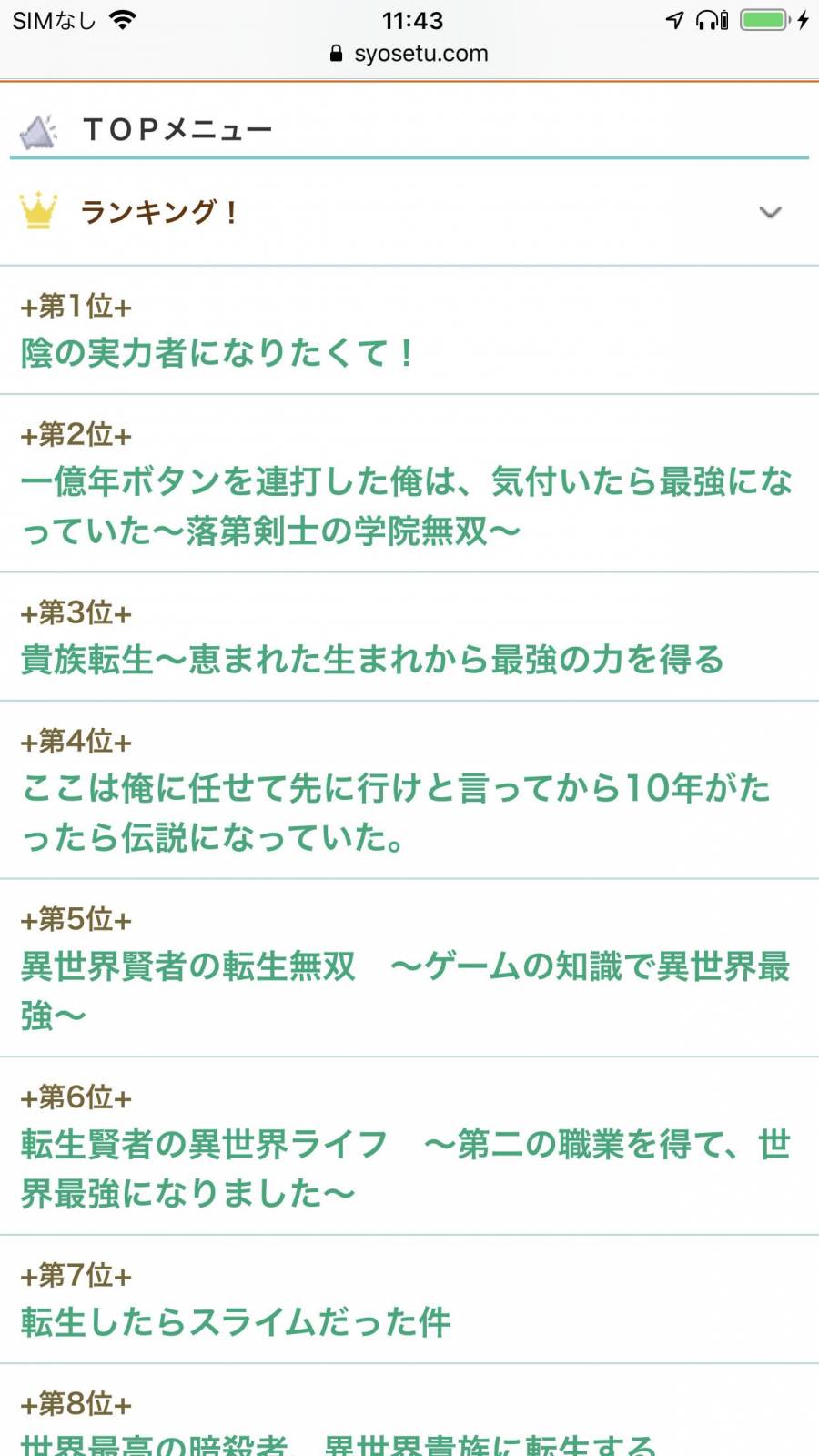This screenshot has height=1456, width=819.
Task: Open the 6th ranked novel 転生賢者の異世界ライフ
Action: [406, 1168]
